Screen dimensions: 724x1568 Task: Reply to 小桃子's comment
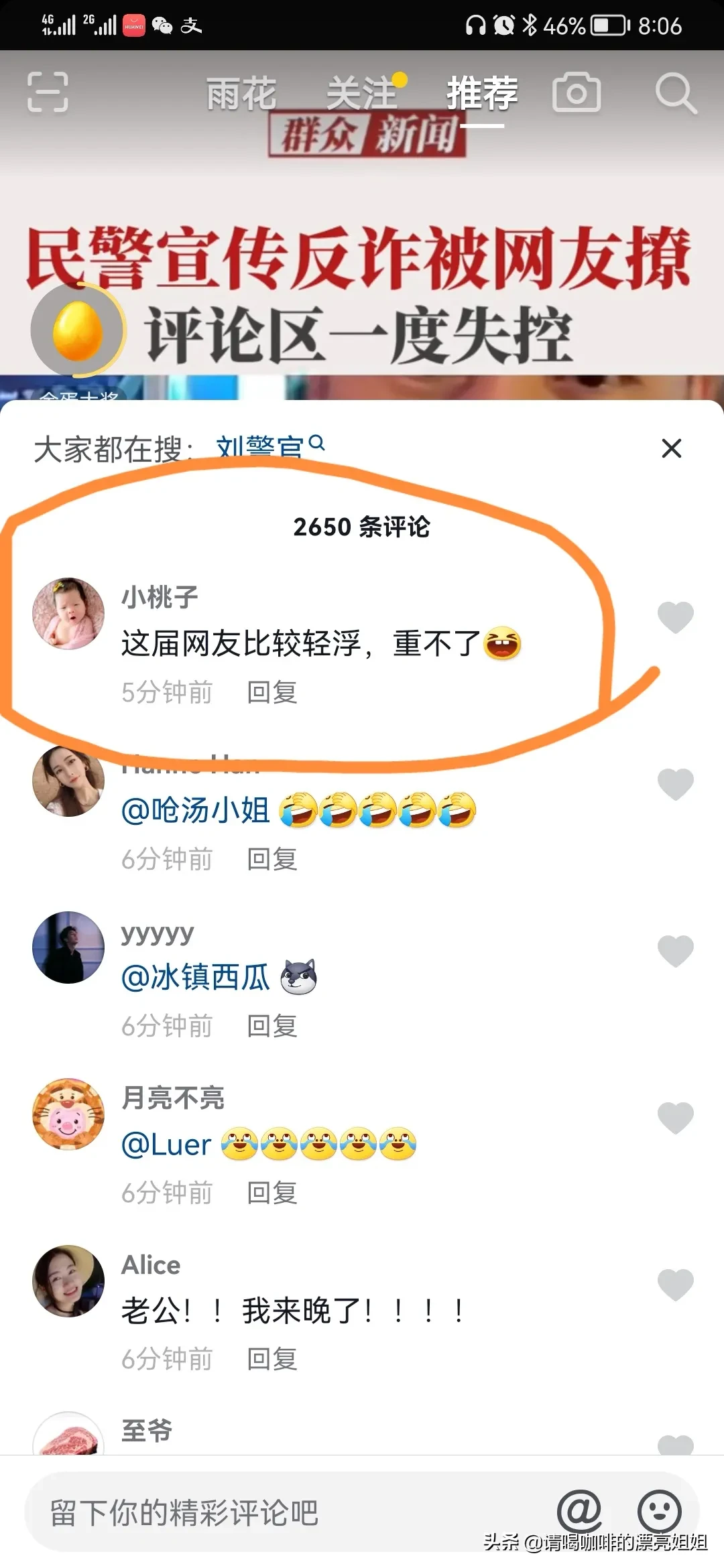(272, 692)
